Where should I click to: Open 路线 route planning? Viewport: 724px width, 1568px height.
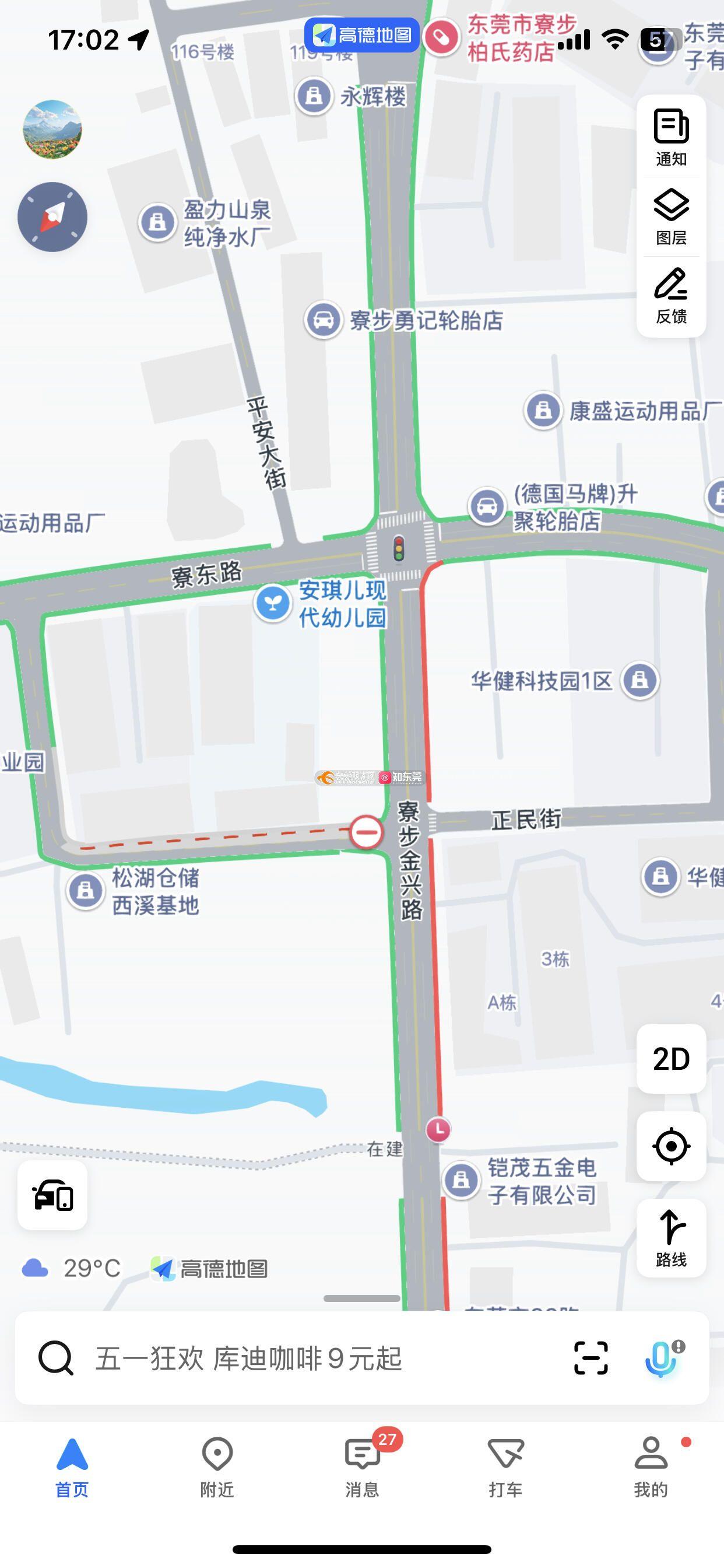[671, 1238]
